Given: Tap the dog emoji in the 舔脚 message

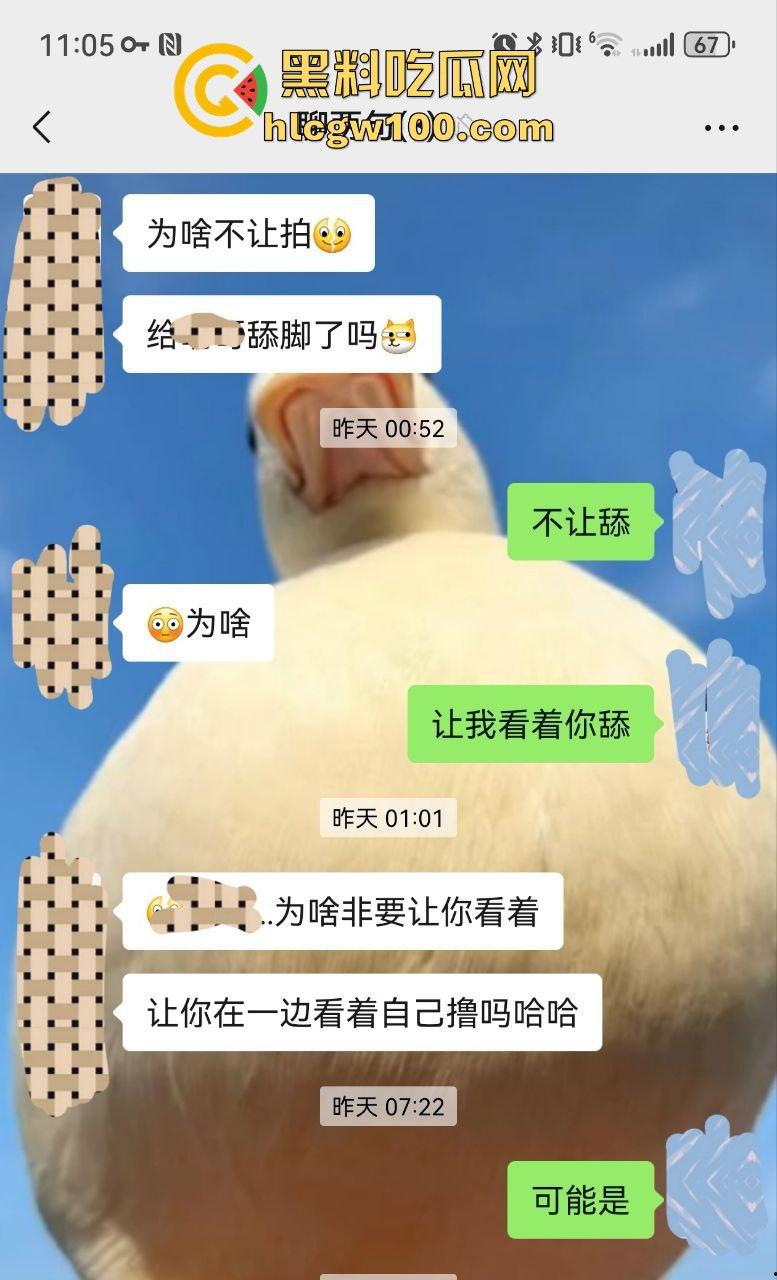Looking at the screenshot, I should coord(404,335).
